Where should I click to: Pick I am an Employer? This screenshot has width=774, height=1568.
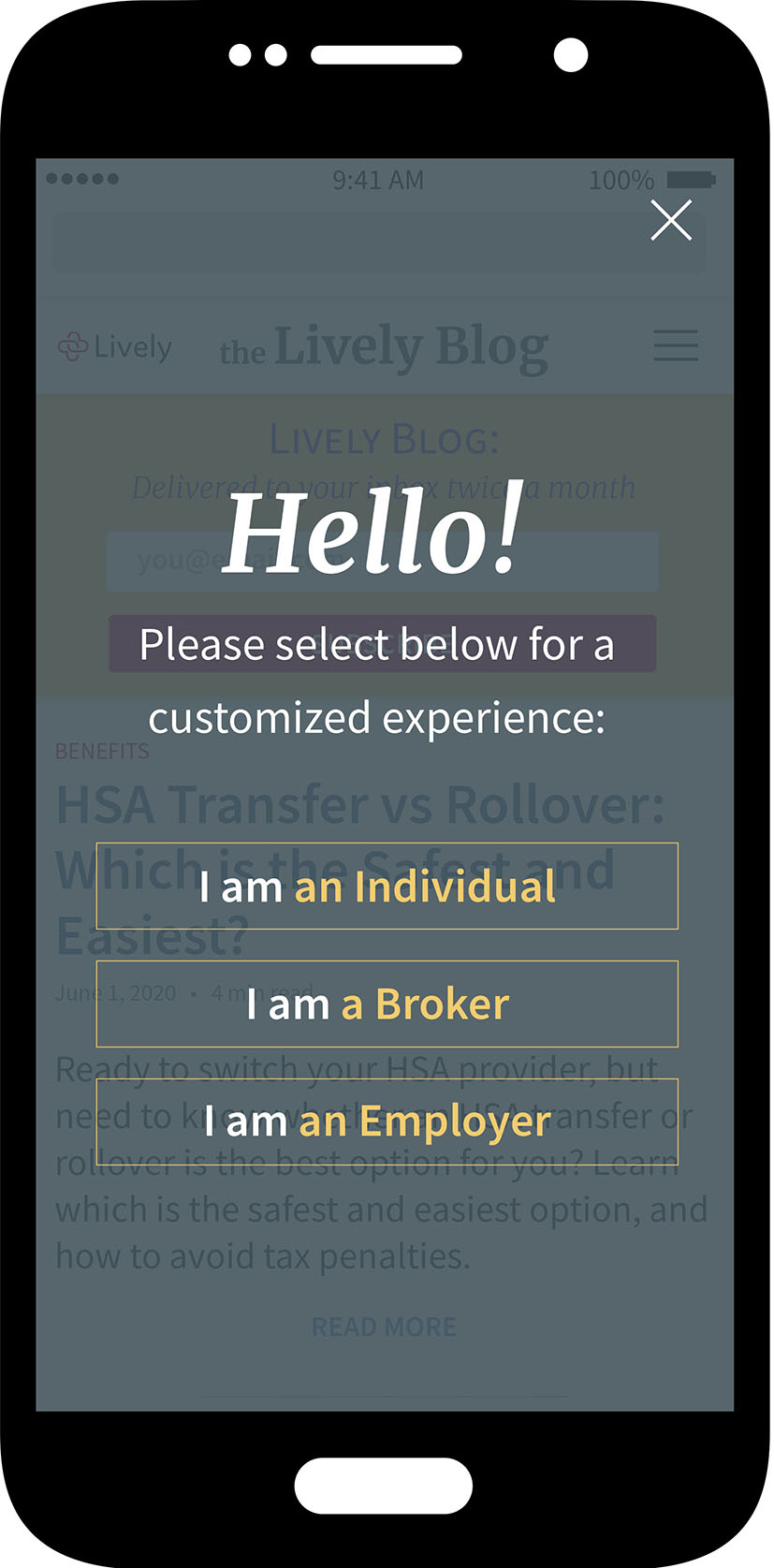click(x=387, y=1121)
